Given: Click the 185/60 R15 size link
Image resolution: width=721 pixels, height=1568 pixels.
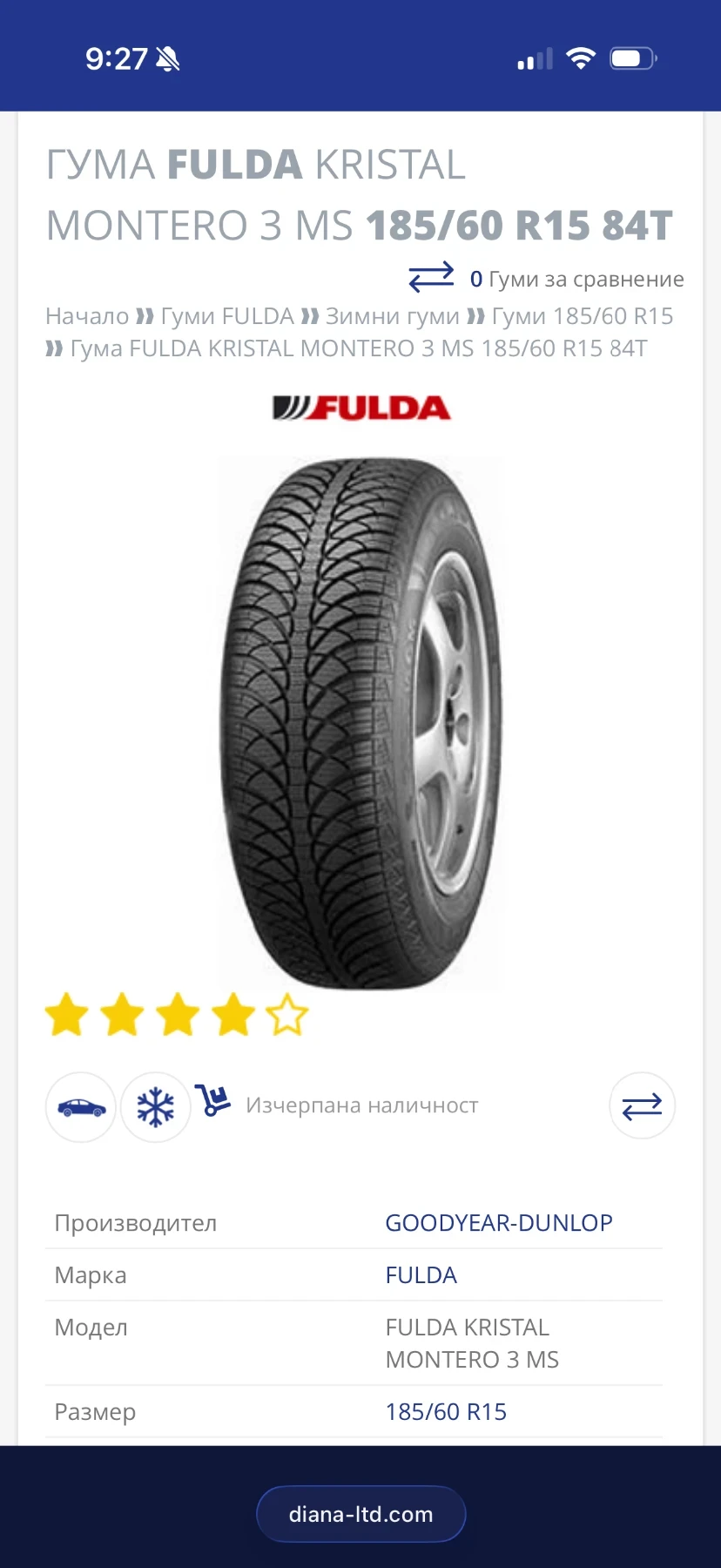Looking at the screenshot, I should (x=446, y=1411).
